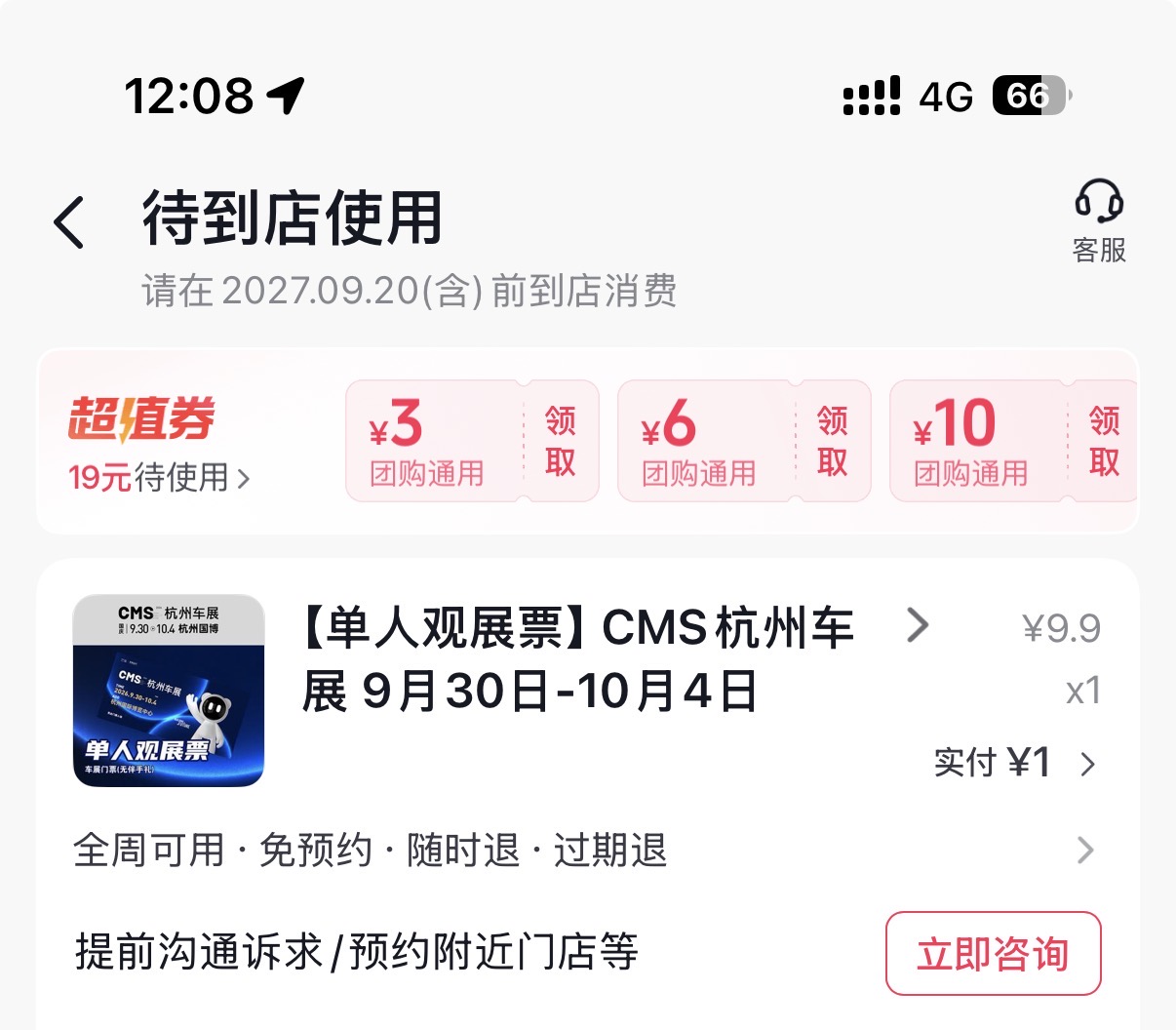View 实付 ¥1 payment details
Screen dimensions: 1176x1030
pyautogui.click(x=1015, y=763)
